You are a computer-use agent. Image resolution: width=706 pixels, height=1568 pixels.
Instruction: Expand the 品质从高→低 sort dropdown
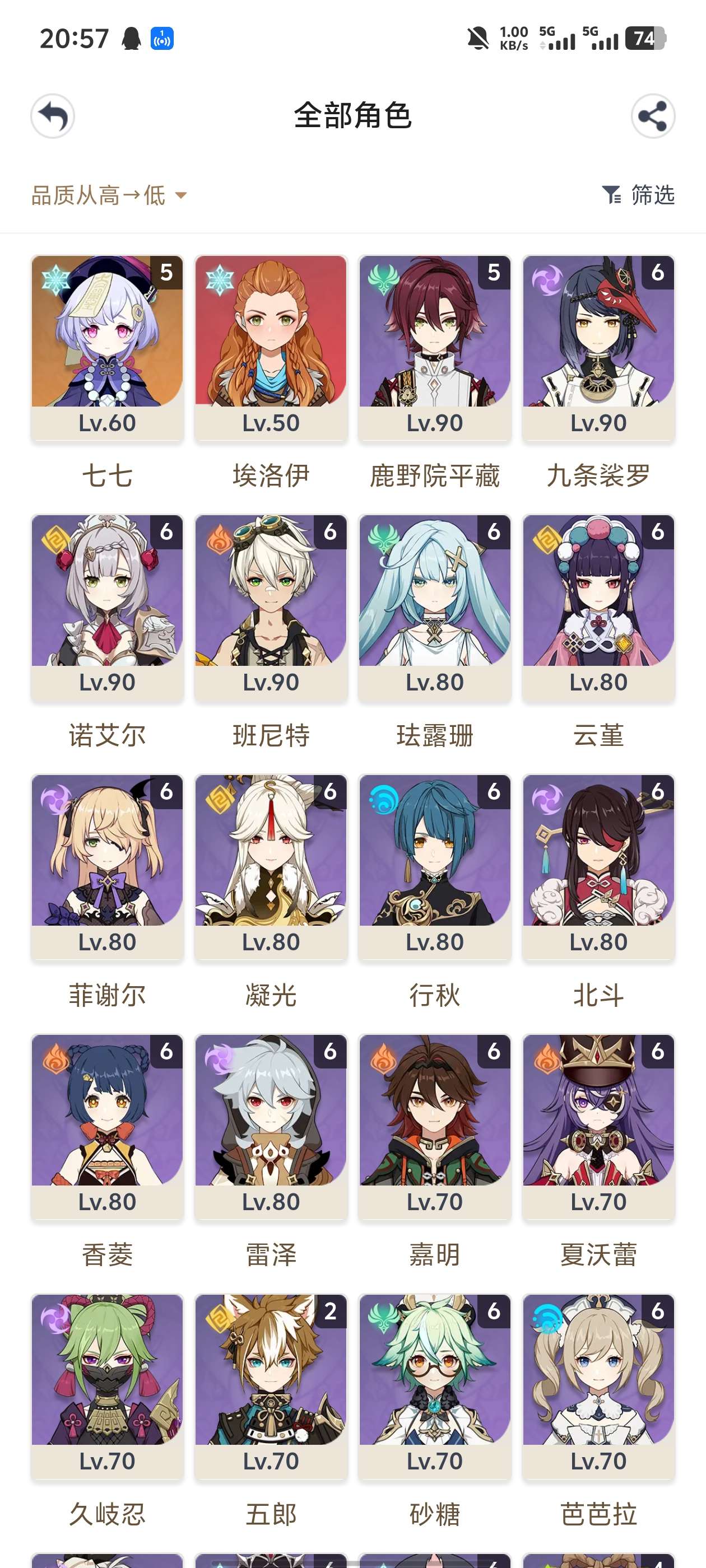tap(109, 195)
